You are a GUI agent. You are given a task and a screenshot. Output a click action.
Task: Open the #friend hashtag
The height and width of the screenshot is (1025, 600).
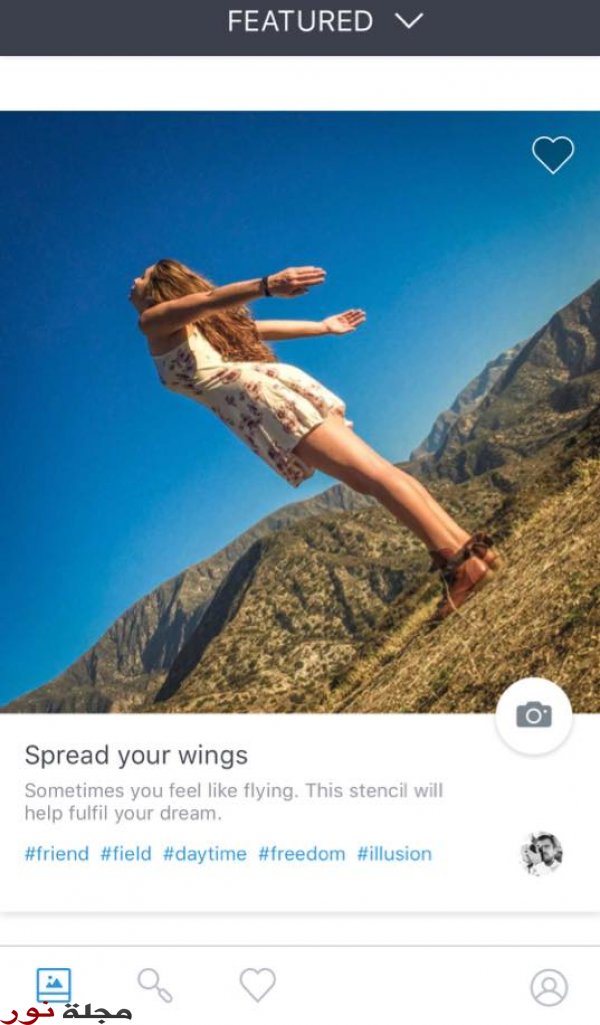click(56, 854)
